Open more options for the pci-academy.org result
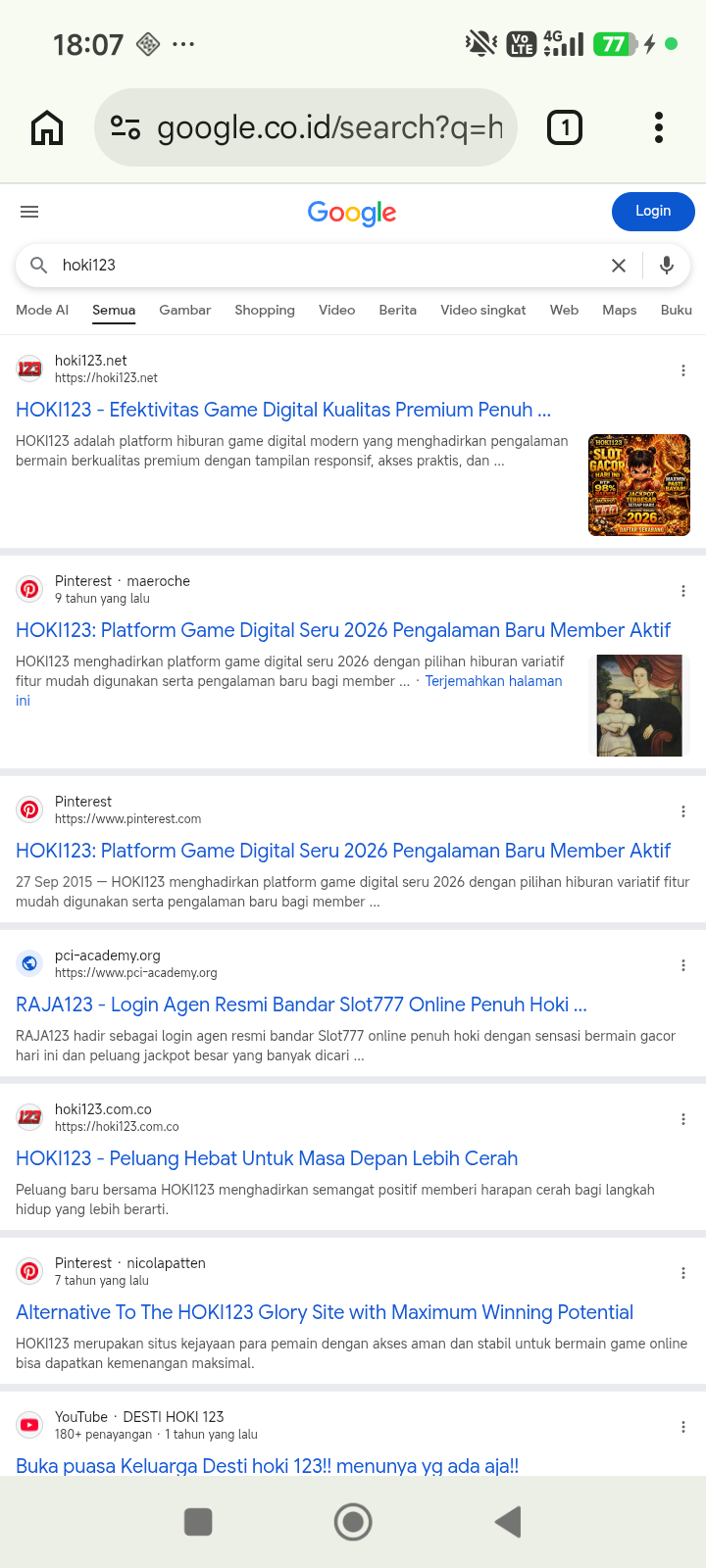The image size is (706, 1568). click(683, 965)
